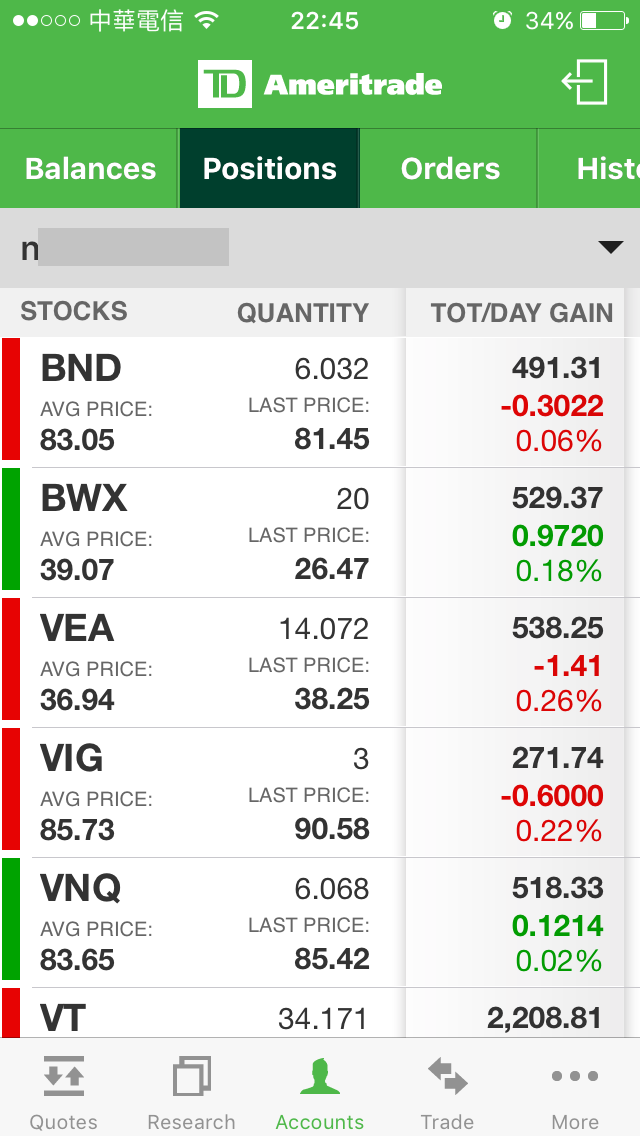Image resolution: width=640 pixels, height=1136 pixels.
Task: Open the Orders tab
Action: (x=450, y=169)
